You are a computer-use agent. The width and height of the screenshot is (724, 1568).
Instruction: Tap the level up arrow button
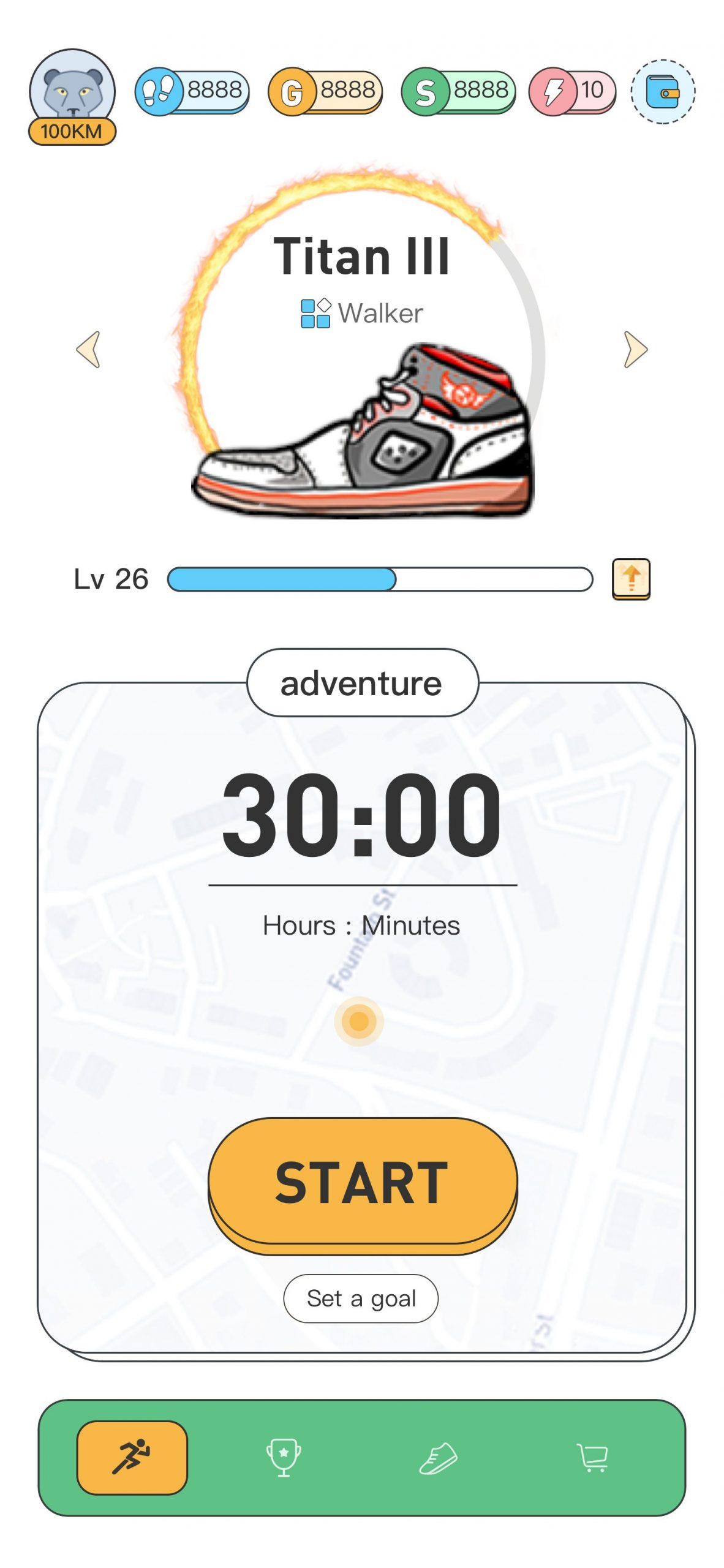coord(631,579)
